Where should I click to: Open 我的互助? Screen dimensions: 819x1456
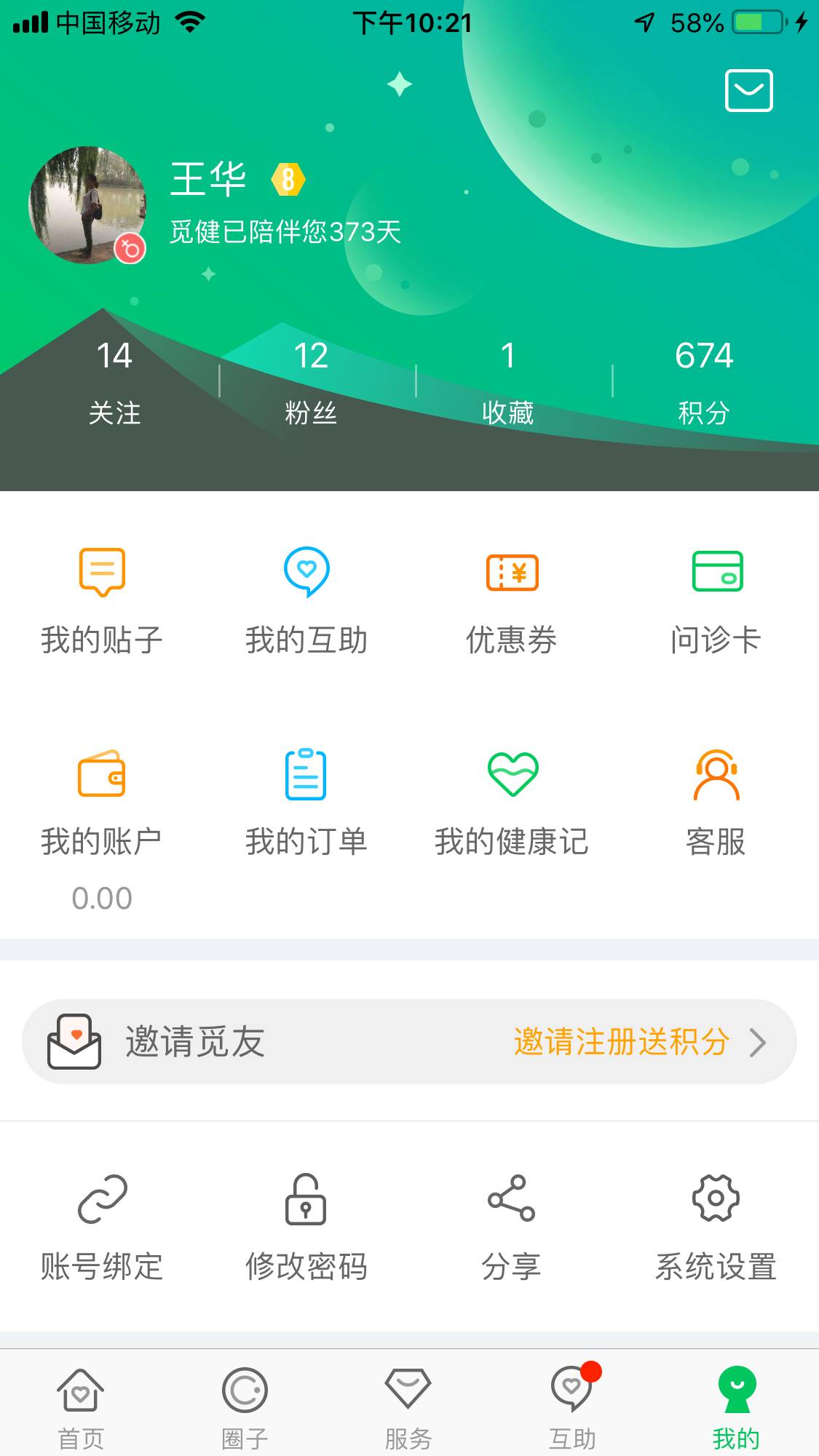pyautogui.click(x=306, y=601)
